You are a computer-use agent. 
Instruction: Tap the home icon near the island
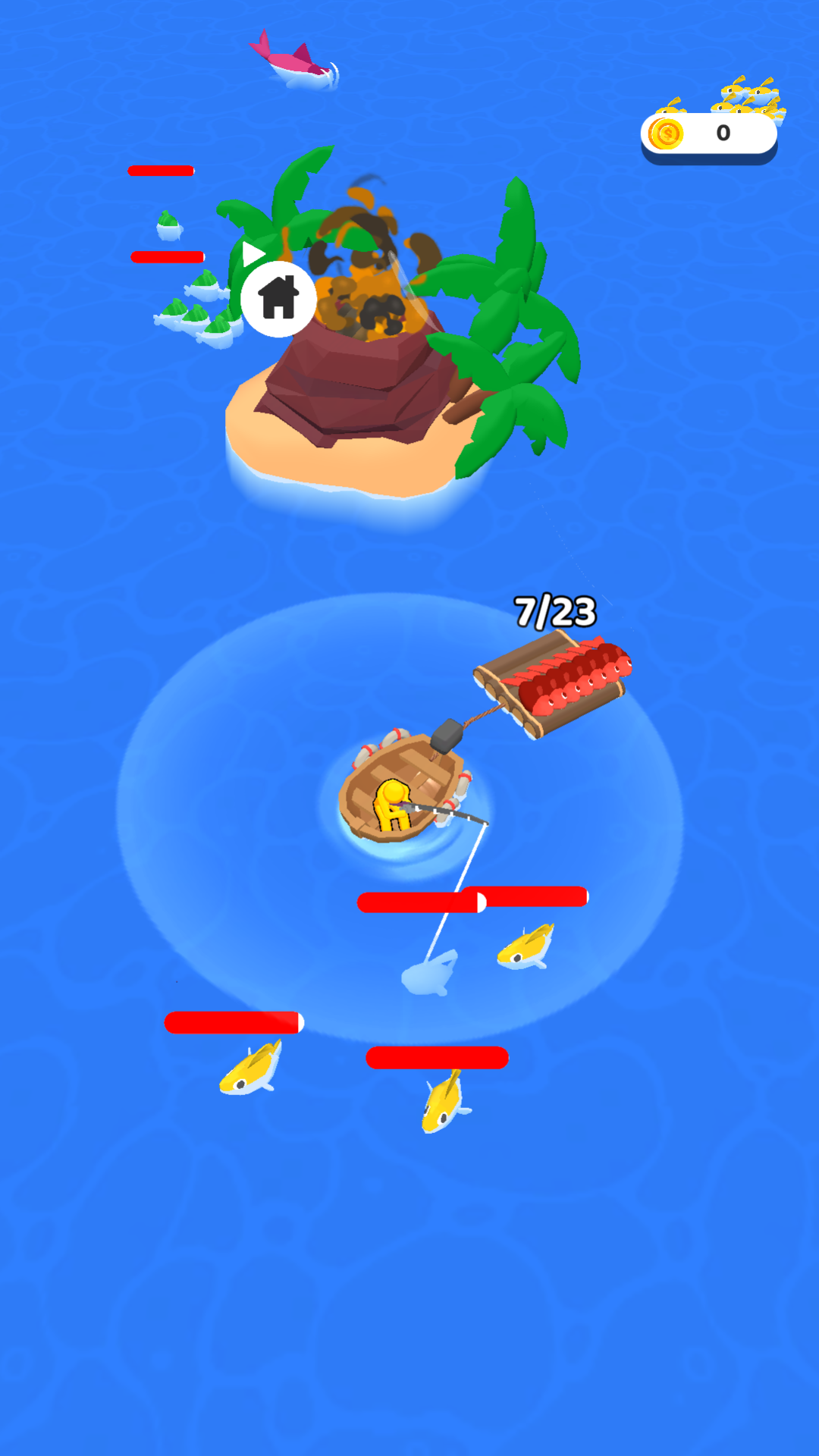click(x=278, y=299)
